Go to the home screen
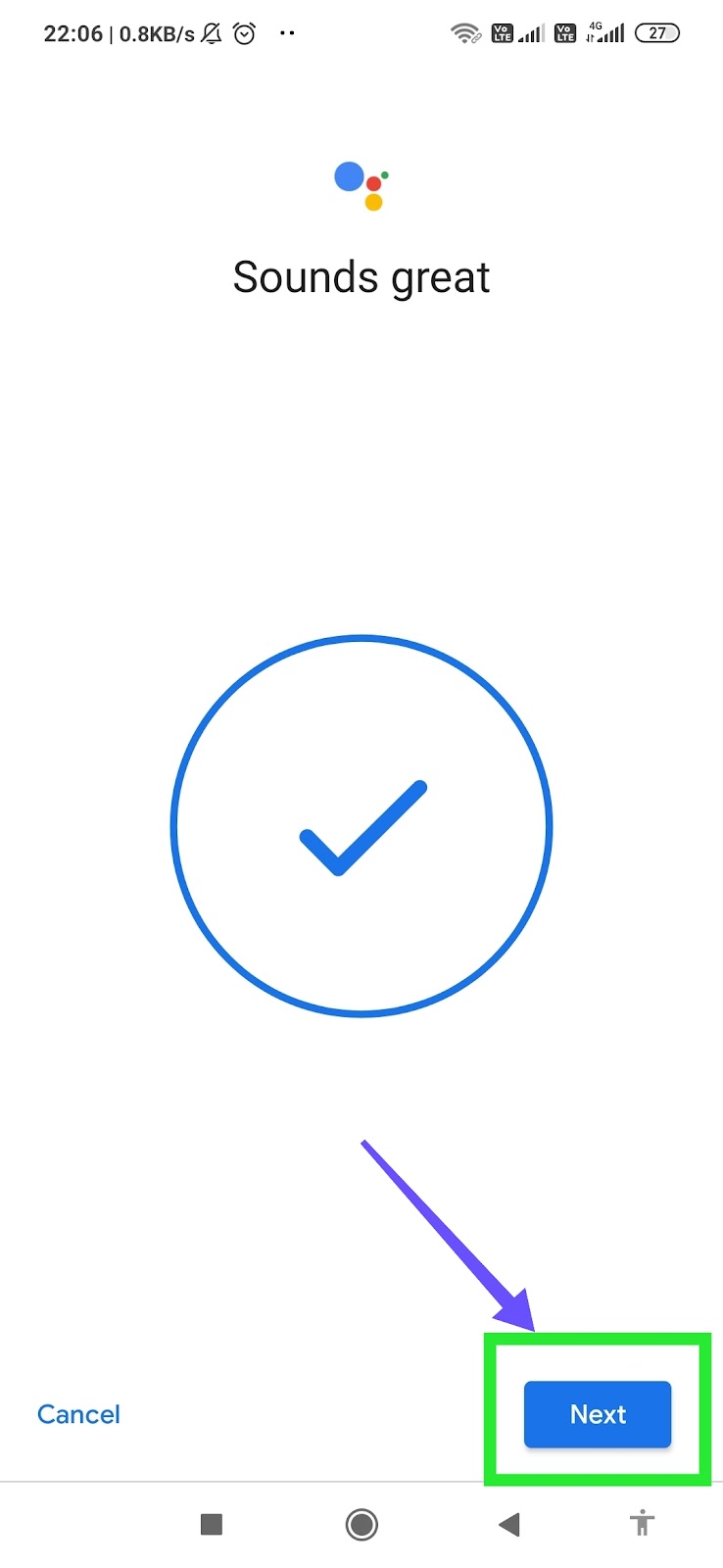Screen dimensions: 723x1568 [361, 1524]
